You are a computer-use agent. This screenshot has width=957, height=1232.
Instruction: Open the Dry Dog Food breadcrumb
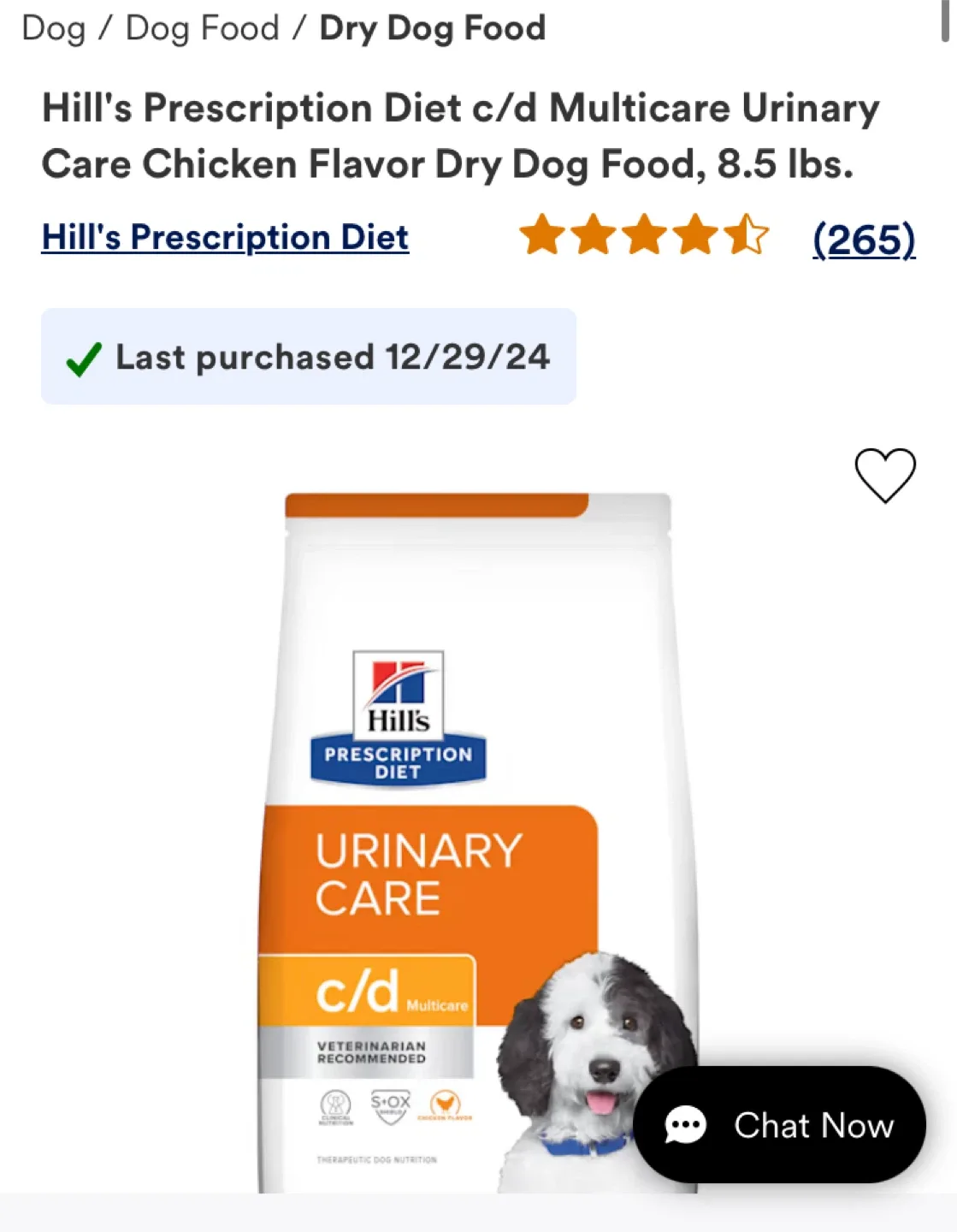click(x=432, y=28)
